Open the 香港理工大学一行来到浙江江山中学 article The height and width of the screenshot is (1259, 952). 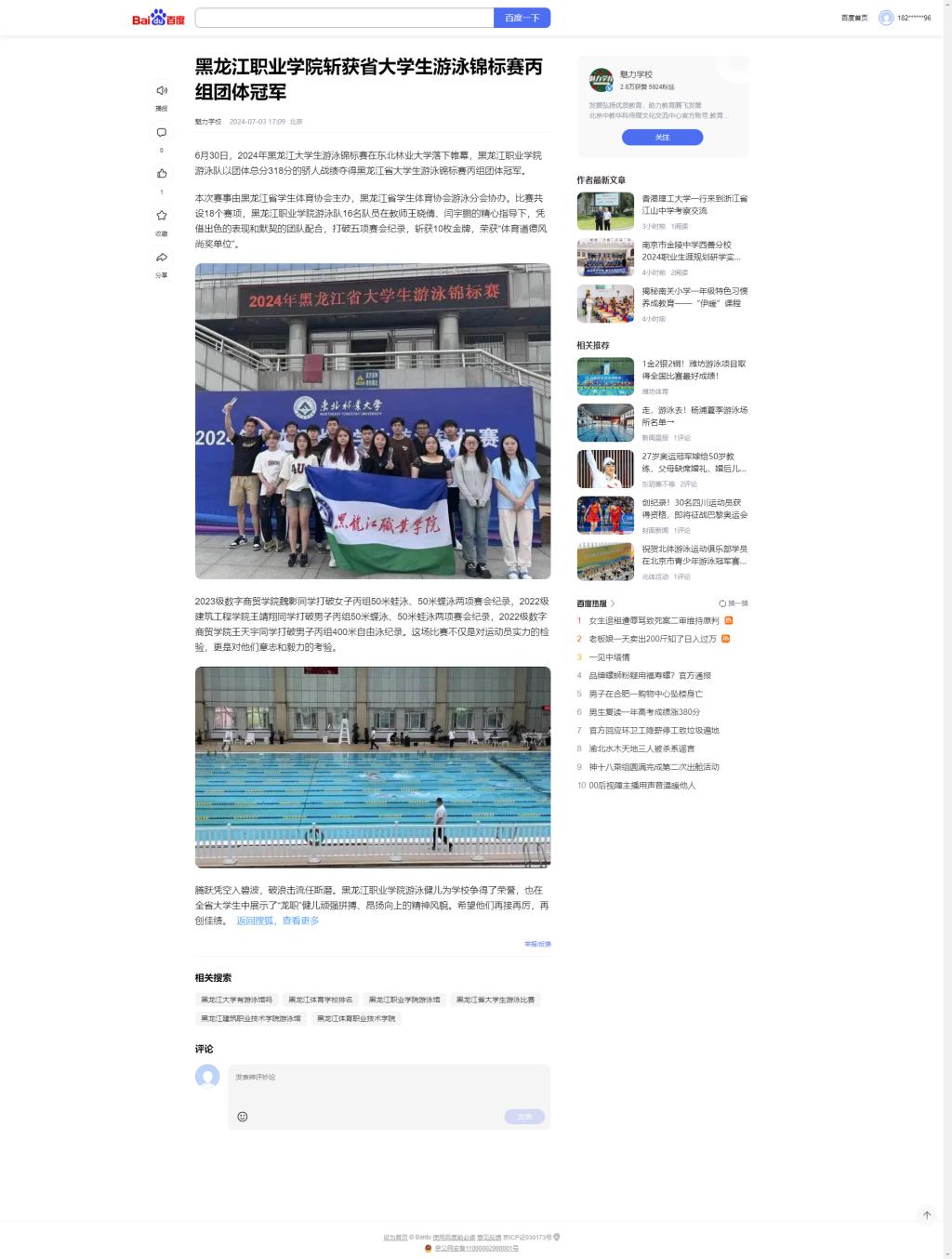694,205
